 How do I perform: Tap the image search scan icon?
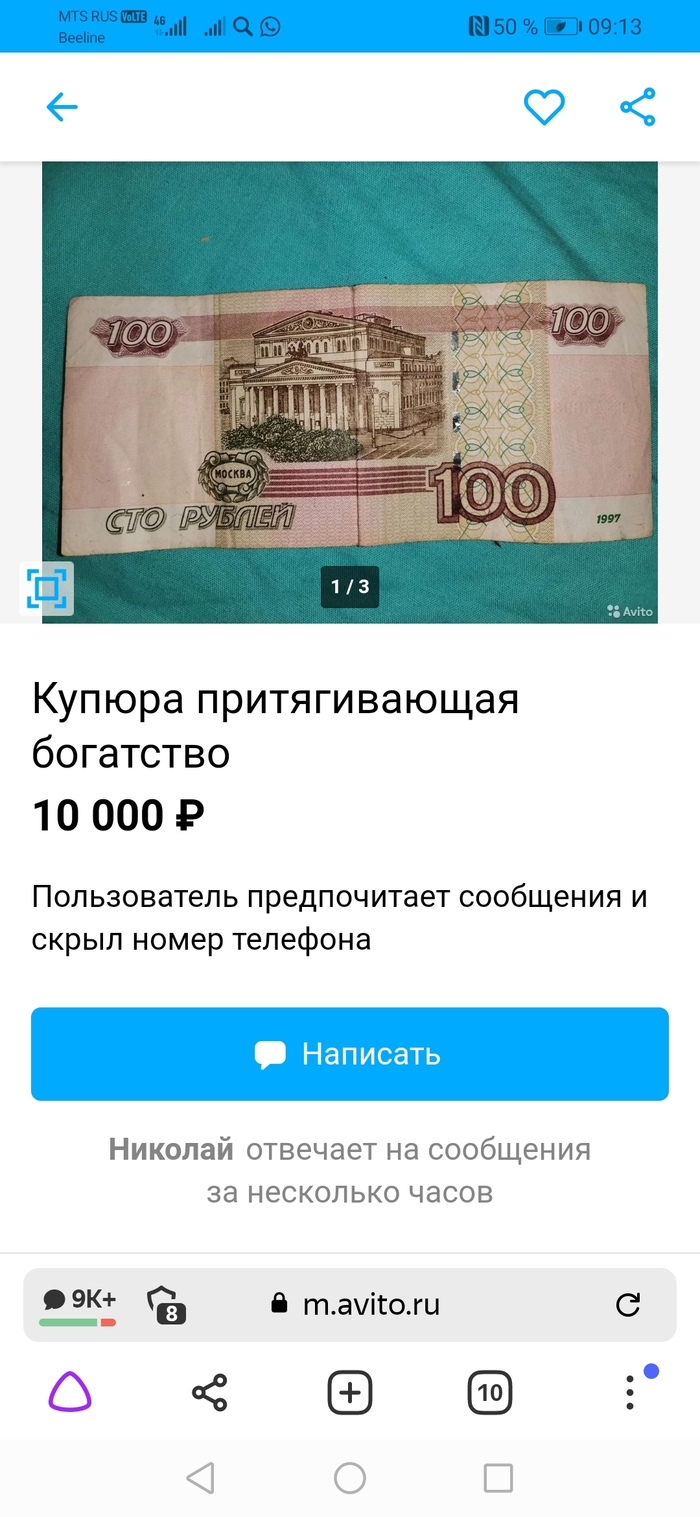[46, 588]
